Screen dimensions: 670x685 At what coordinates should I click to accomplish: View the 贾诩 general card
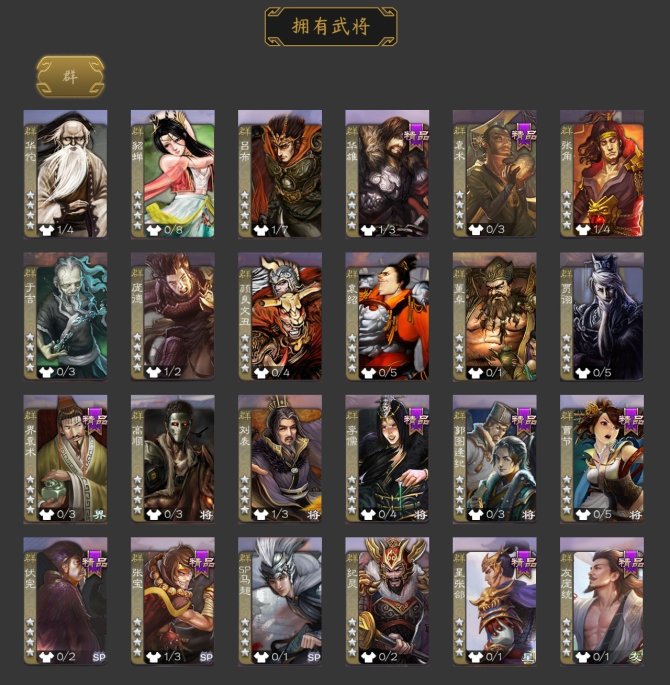point(601,316)
